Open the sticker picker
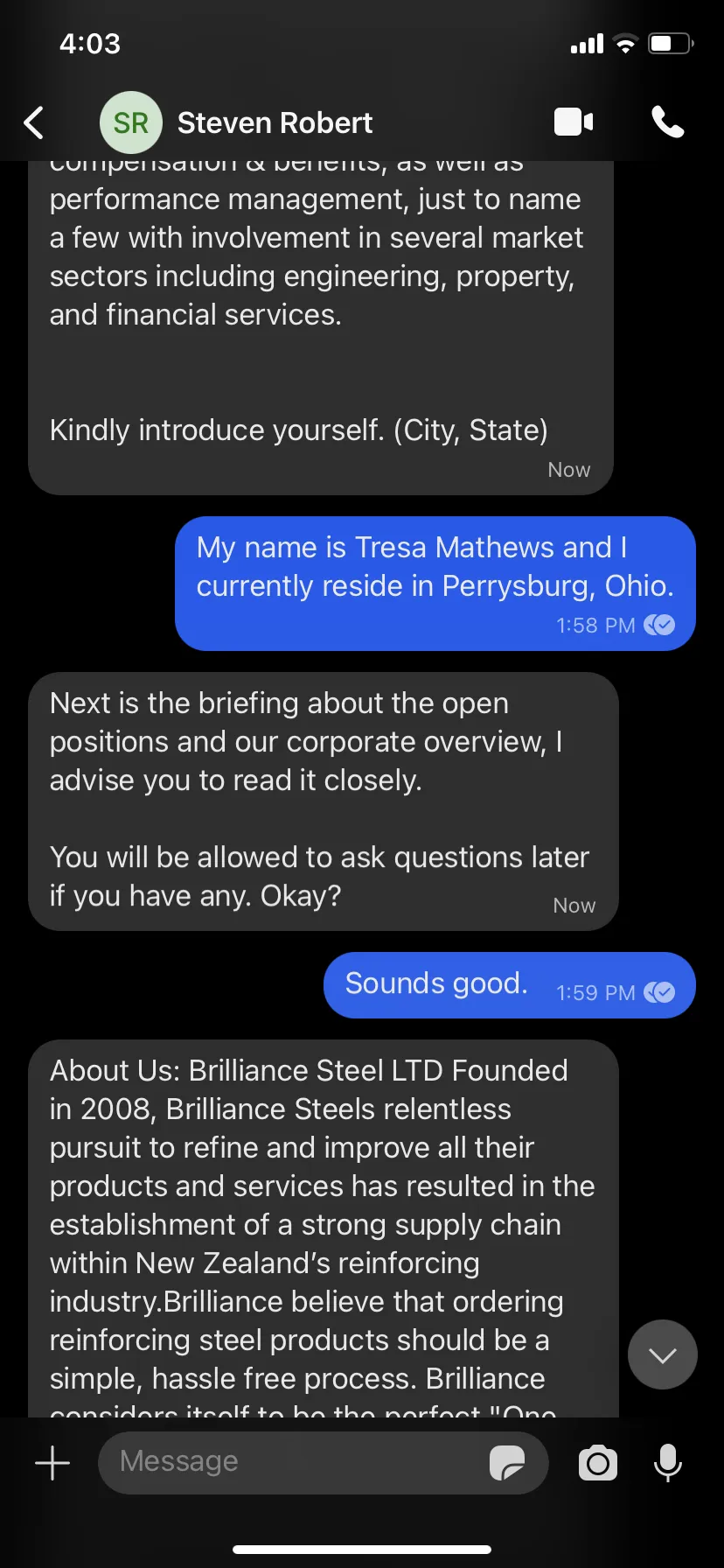 click(507, 1462)
